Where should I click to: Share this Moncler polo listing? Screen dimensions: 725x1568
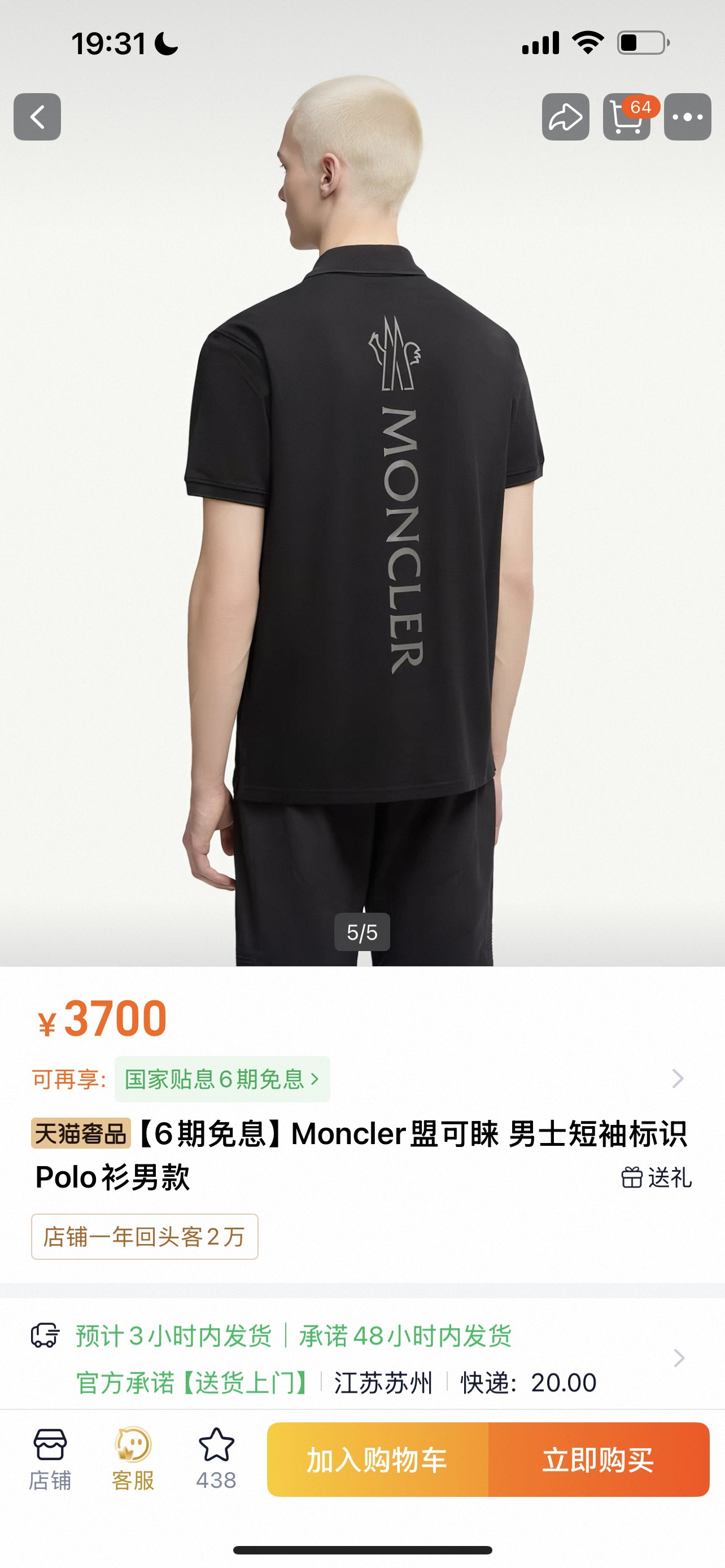click(x=566, y=117)
